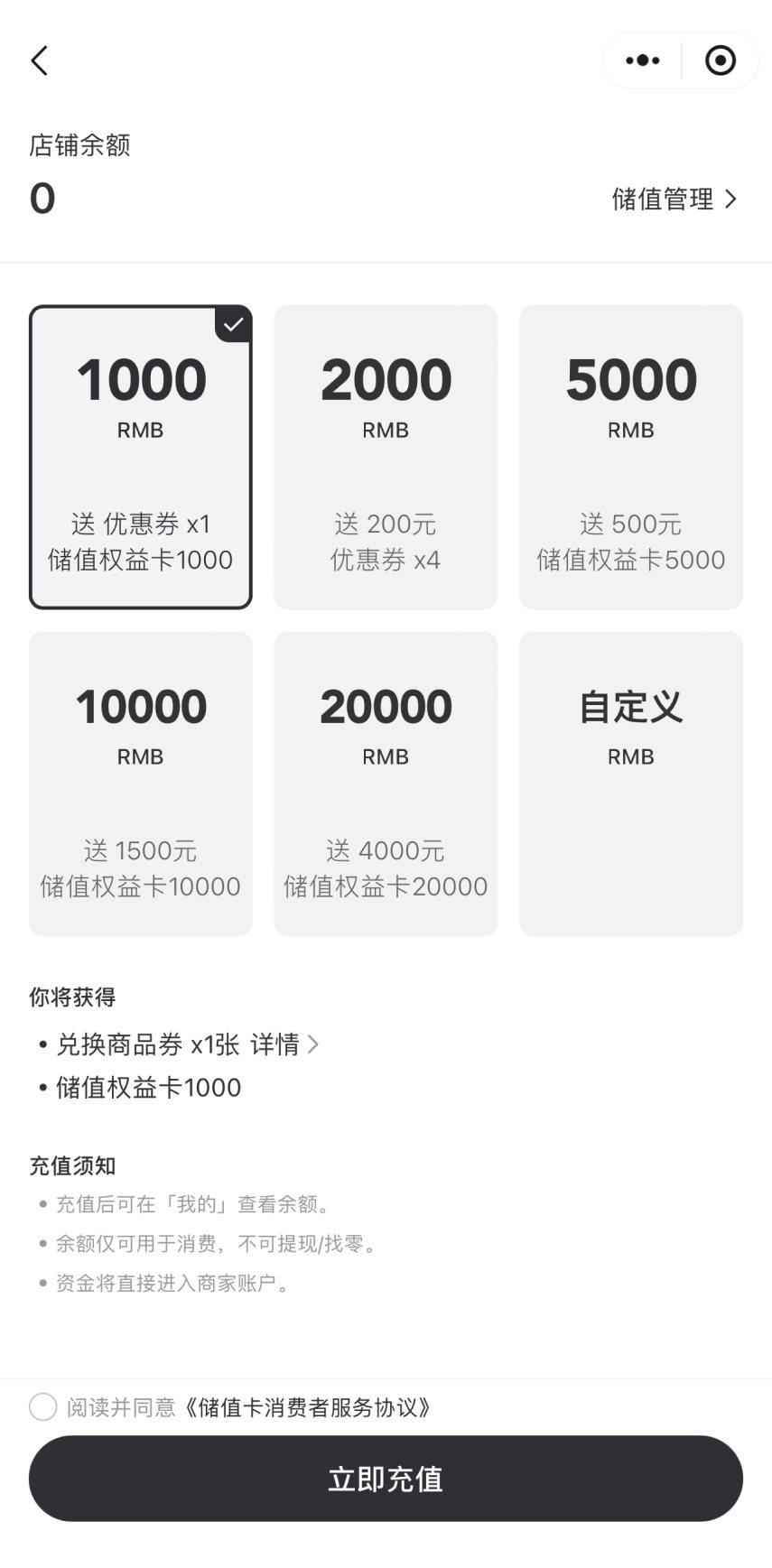
Task: Select the 10000 RMB recharge option
Action: (141, 784)
